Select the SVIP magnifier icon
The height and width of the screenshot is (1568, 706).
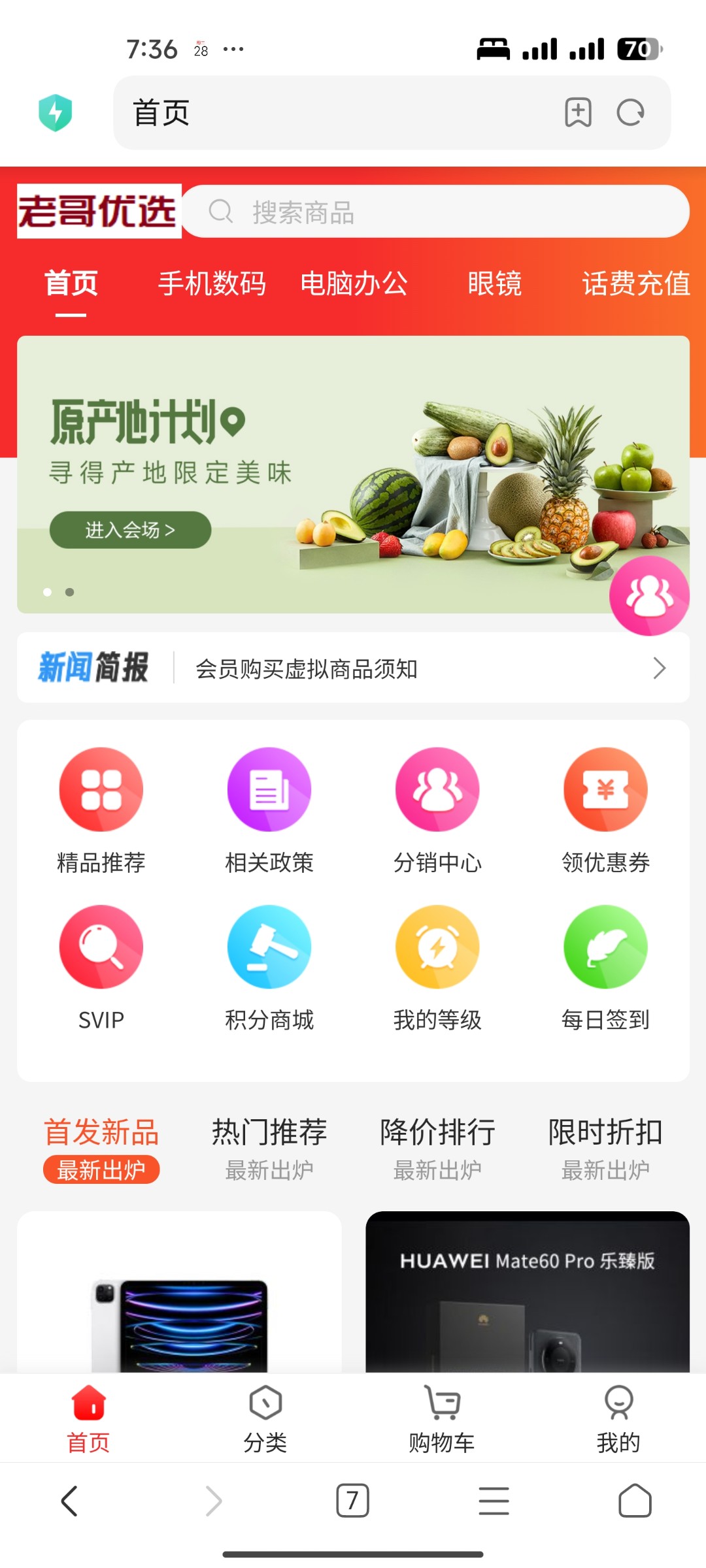[x=101, y=947]
